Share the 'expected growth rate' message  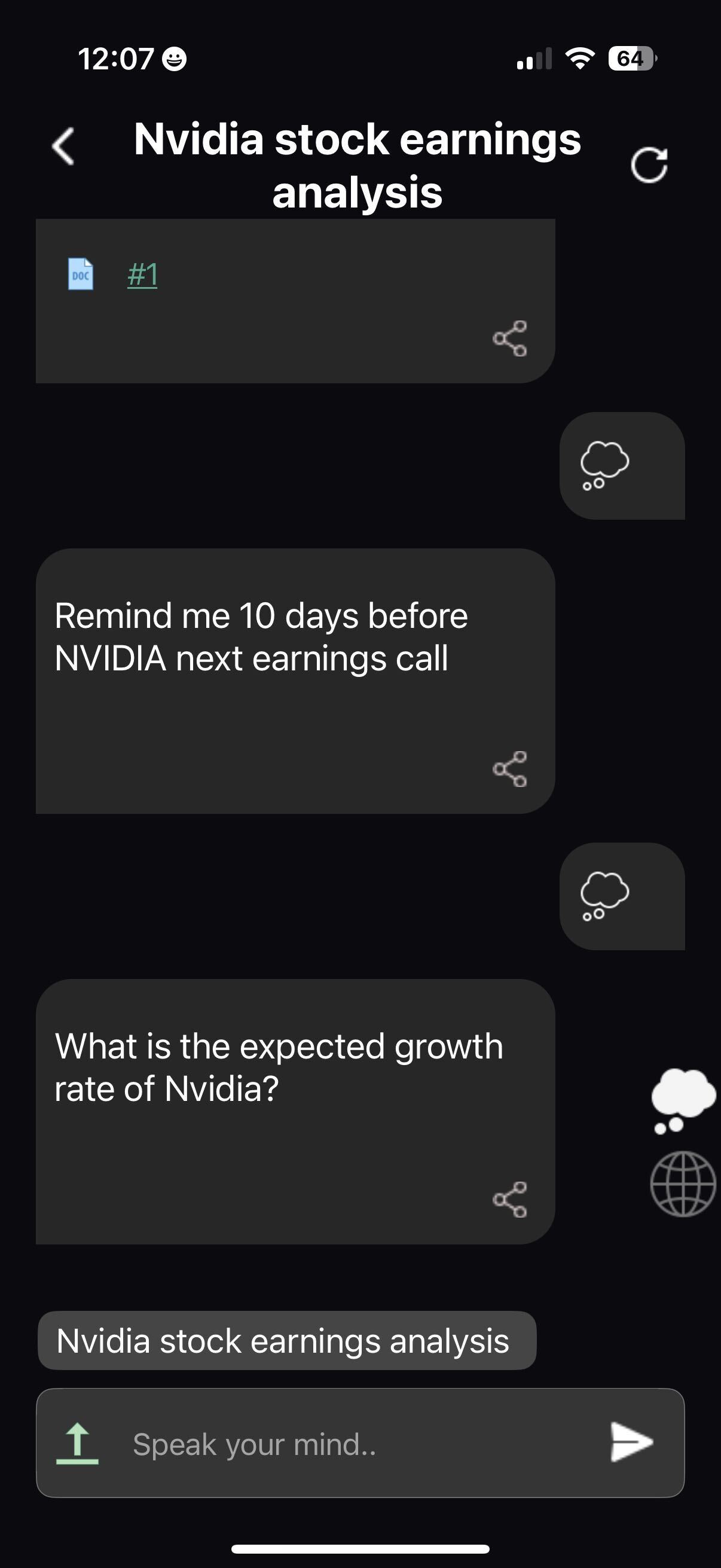[x=510, y=1199]
